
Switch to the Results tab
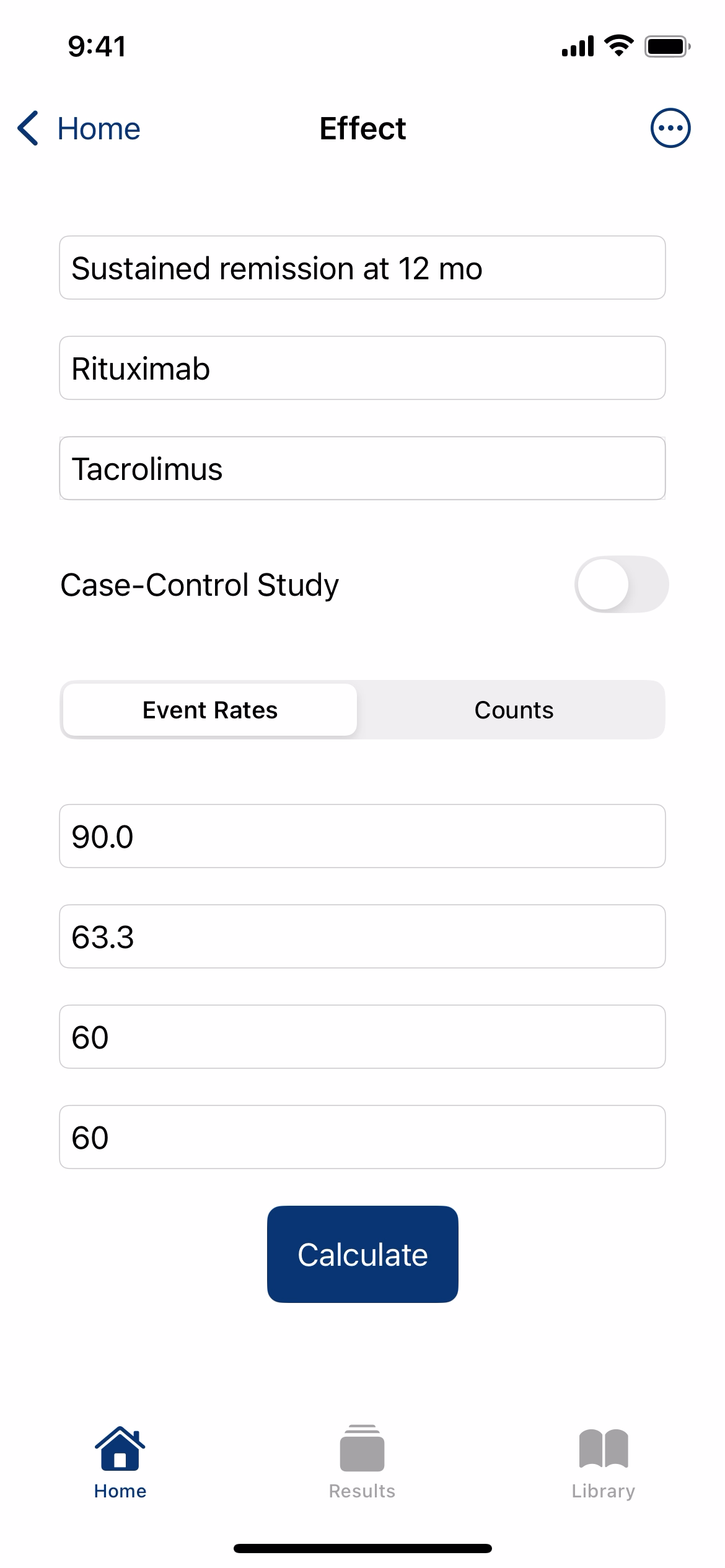tap(362, 1462)
